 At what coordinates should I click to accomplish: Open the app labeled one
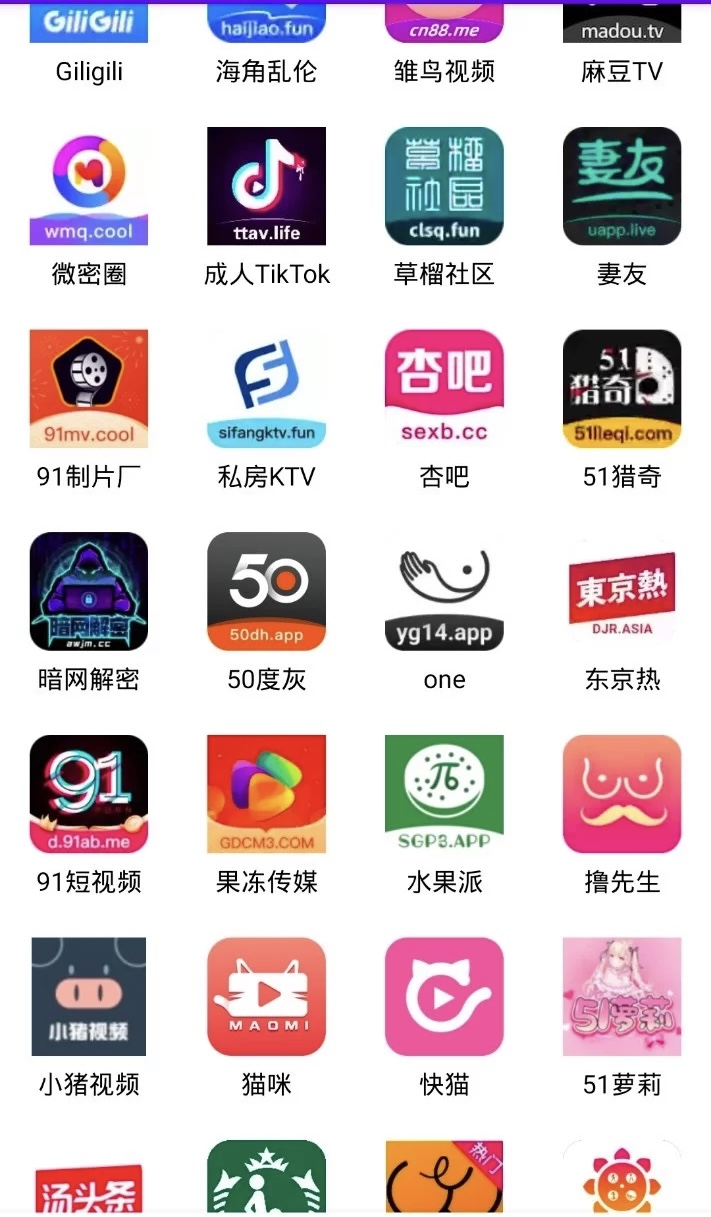coord(444,591)
